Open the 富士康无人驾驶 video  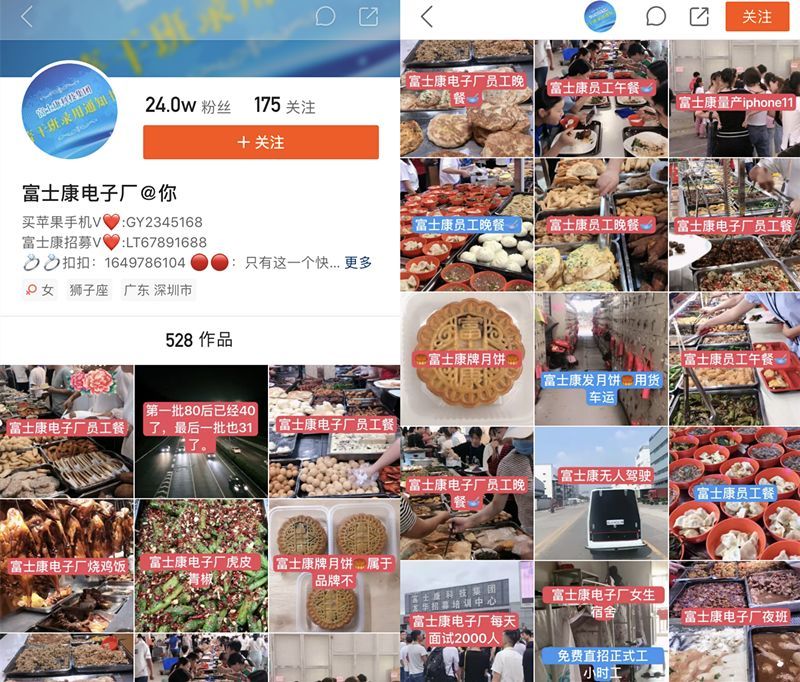[600, 492]
